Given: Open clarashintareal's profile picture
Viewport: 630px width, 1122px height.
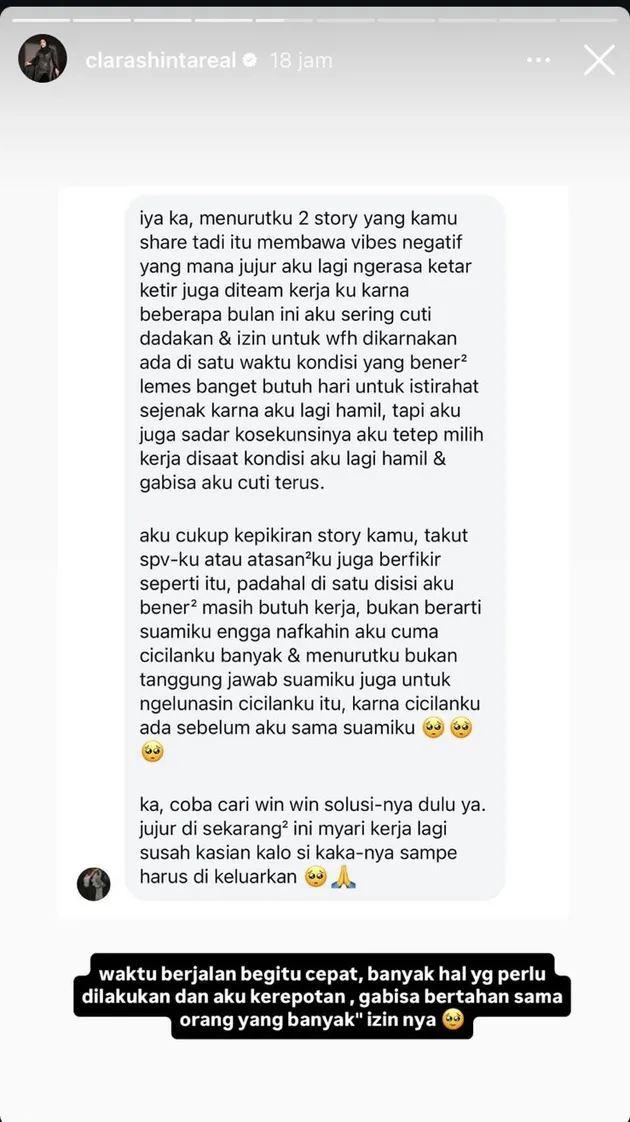Looking at the screenshot, I should pyautogui.click(x=42, y=59).
